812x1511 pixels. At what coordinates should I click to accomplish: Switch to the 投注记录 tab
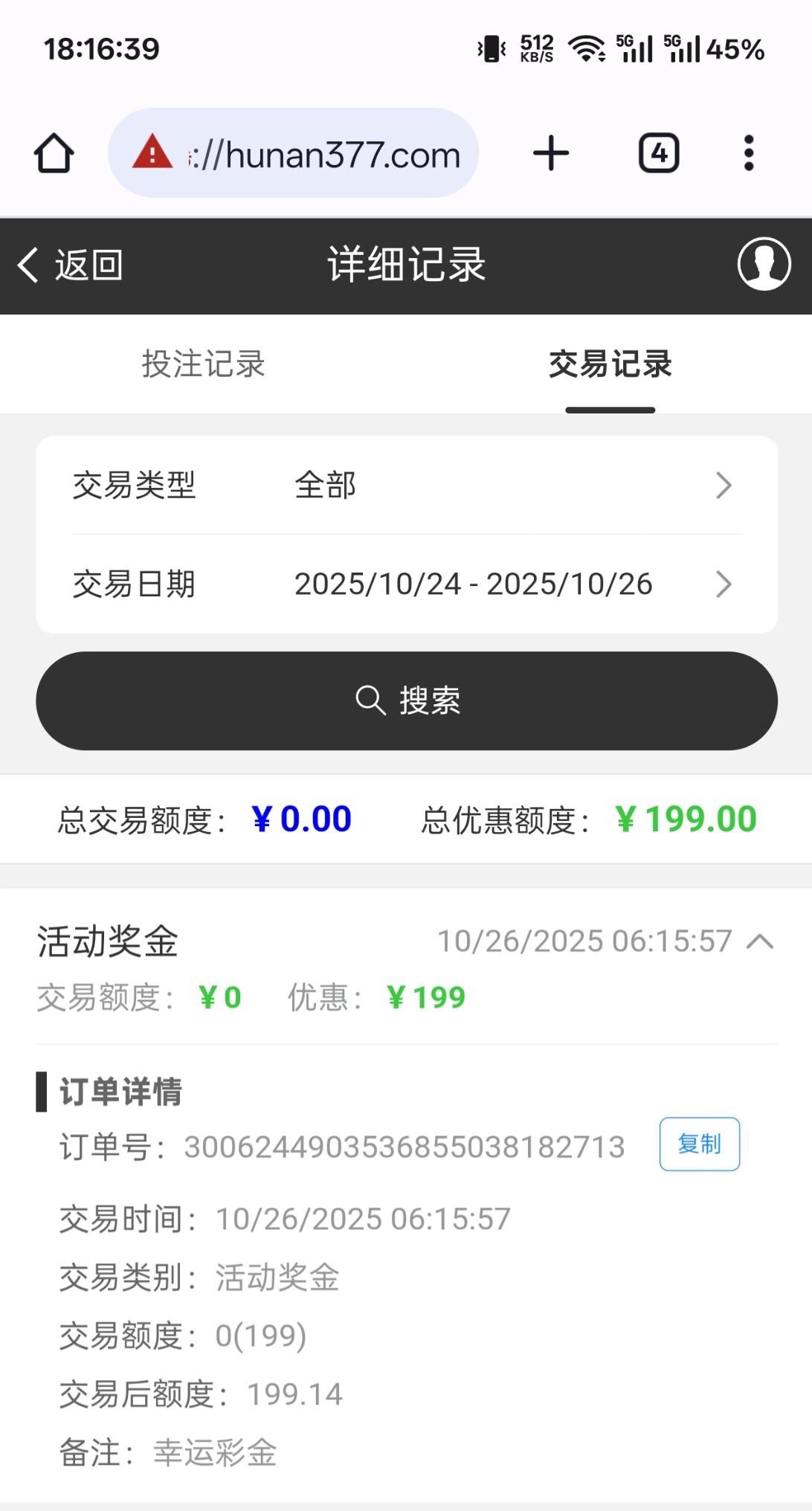point(203,364)
